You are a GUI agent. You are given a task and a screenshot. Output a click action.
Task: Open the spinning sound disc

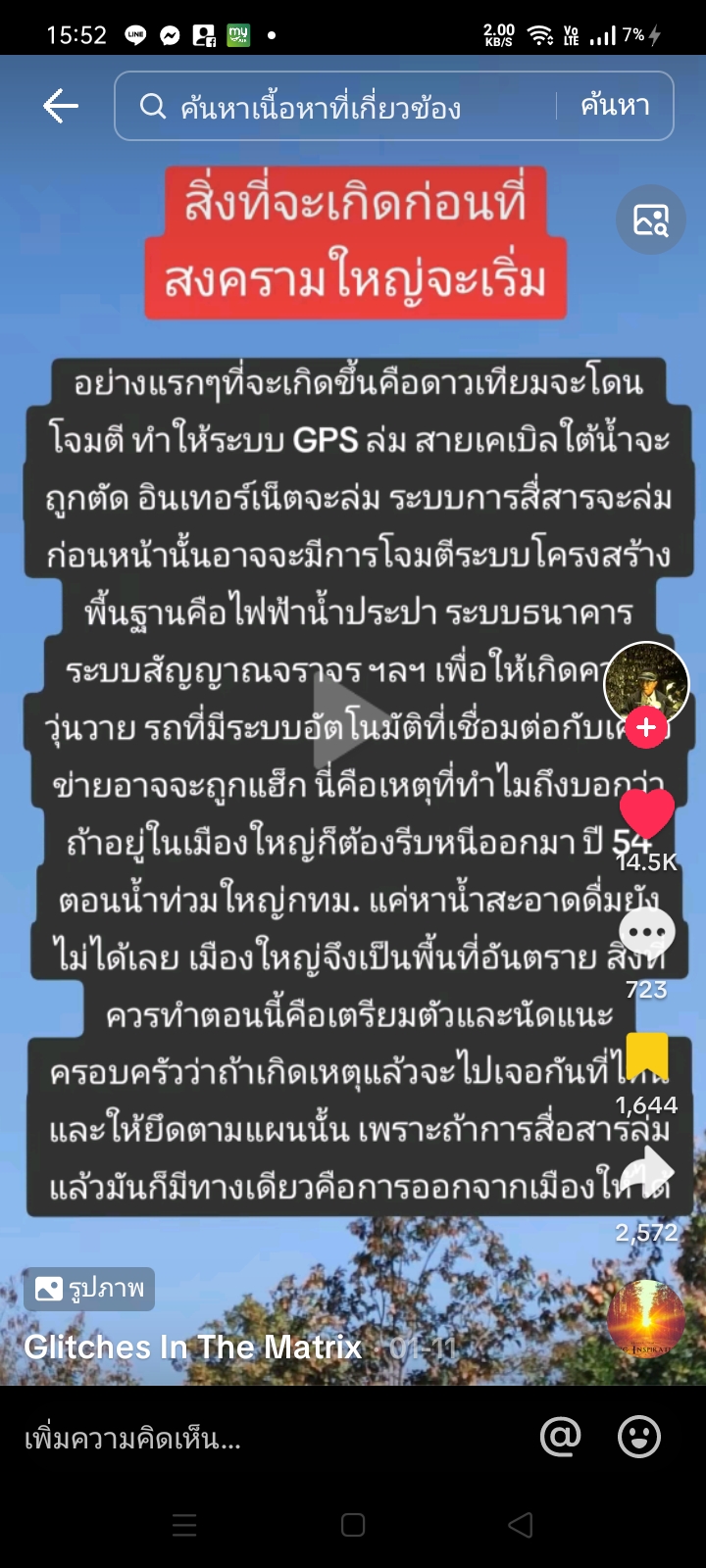[x=645, y=1319]
